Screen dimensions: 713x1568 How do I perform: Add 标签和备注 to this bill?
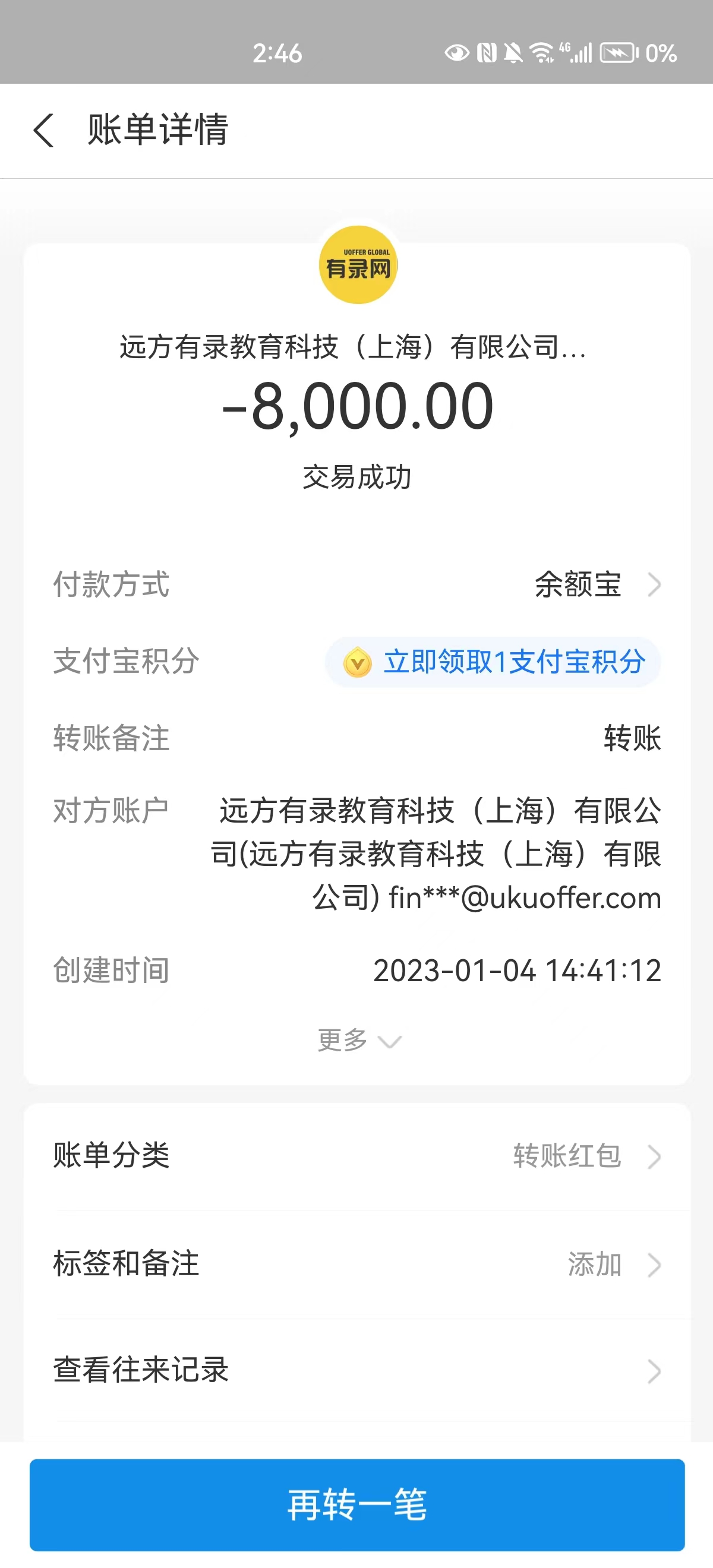(609, 1264)
